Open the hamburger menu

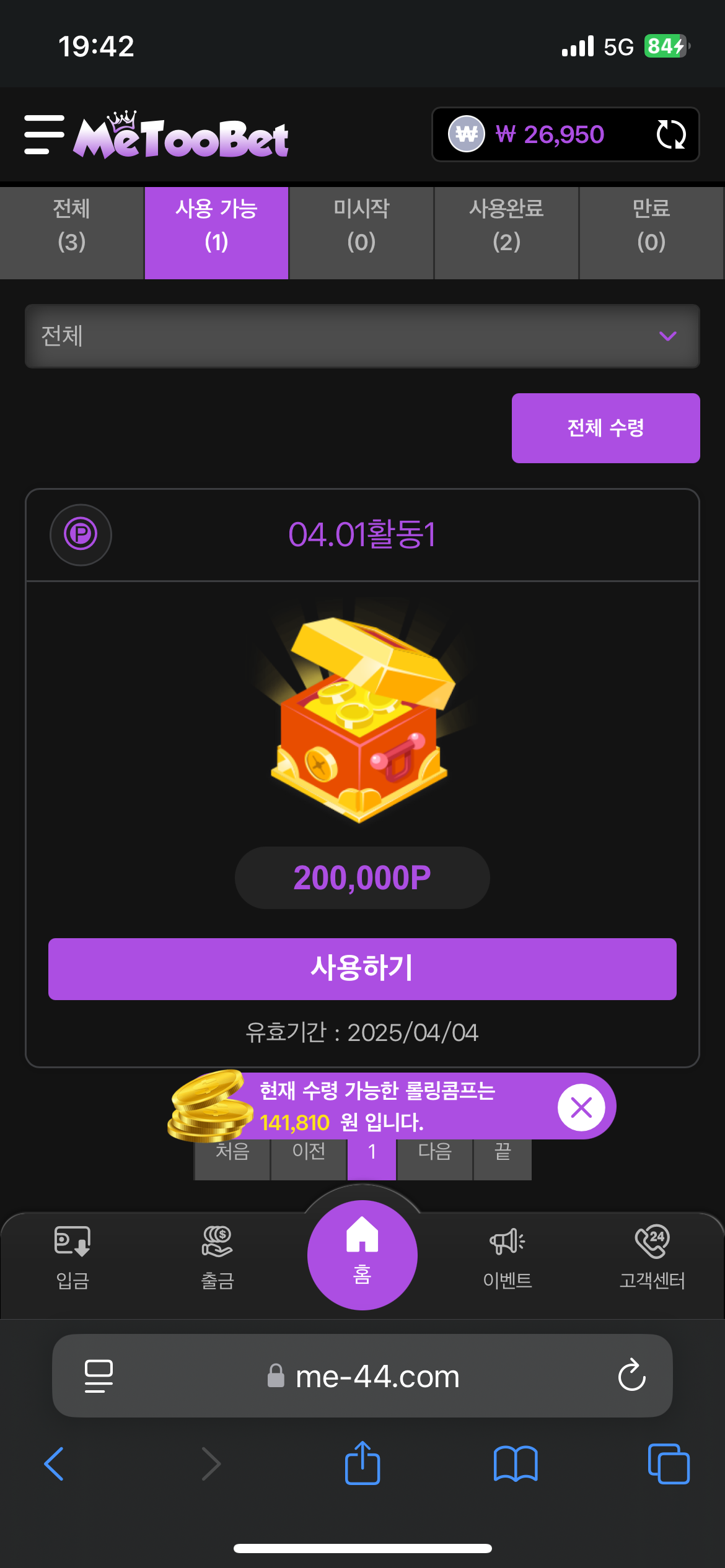[44, 134]
